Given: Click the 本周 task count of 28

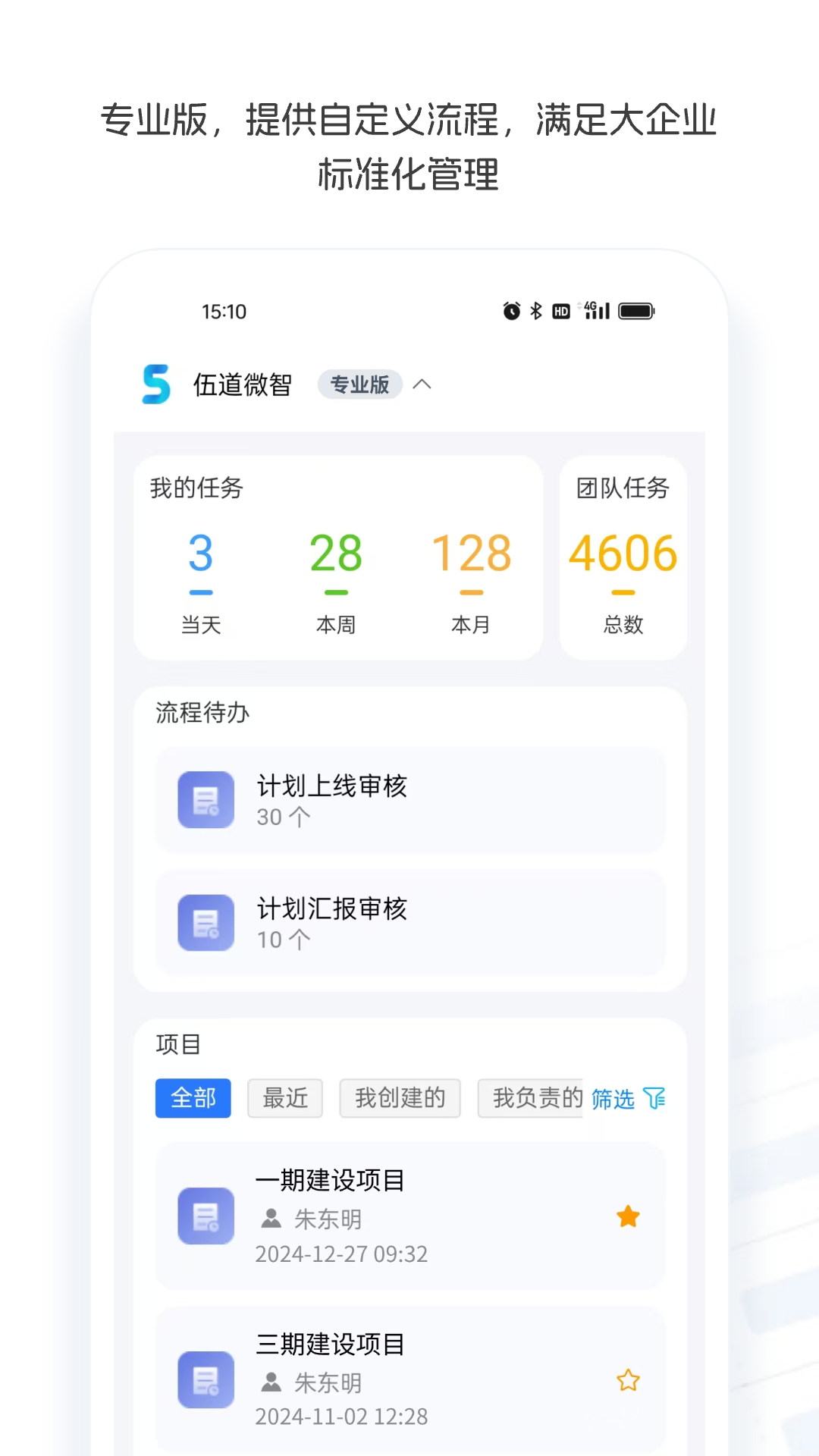Looking at the screenshot, I should (x=336, y=552).
